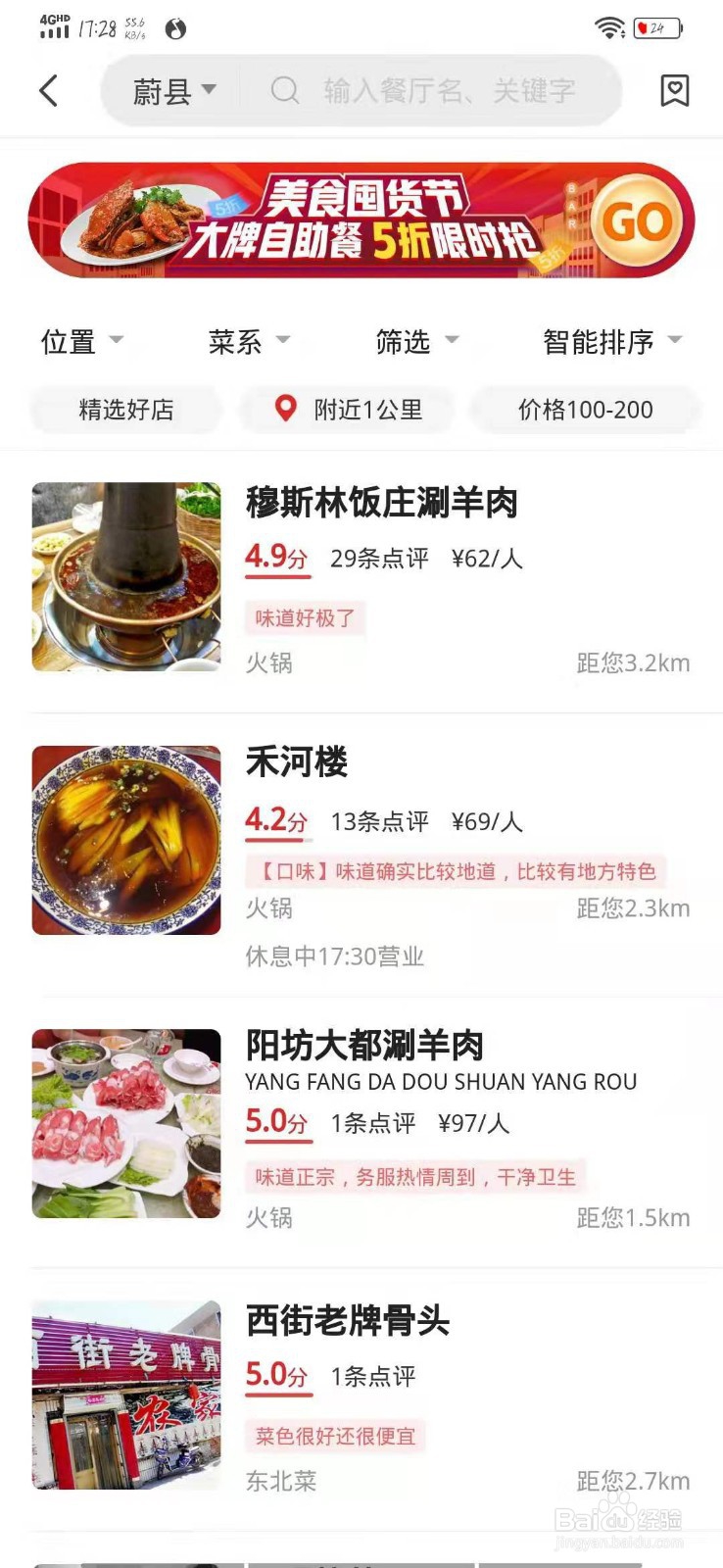Filter by 附近1公里 chip

coord(349,410)
